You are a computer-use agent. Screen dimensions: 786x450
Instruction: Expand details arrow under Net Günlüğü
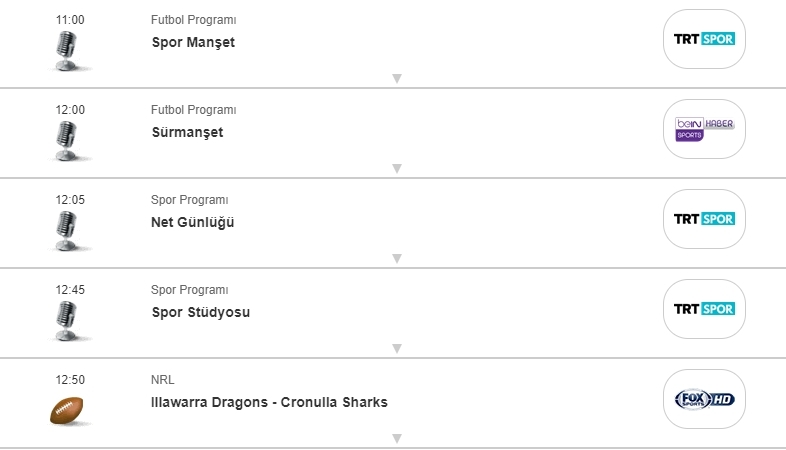(396, 258)
